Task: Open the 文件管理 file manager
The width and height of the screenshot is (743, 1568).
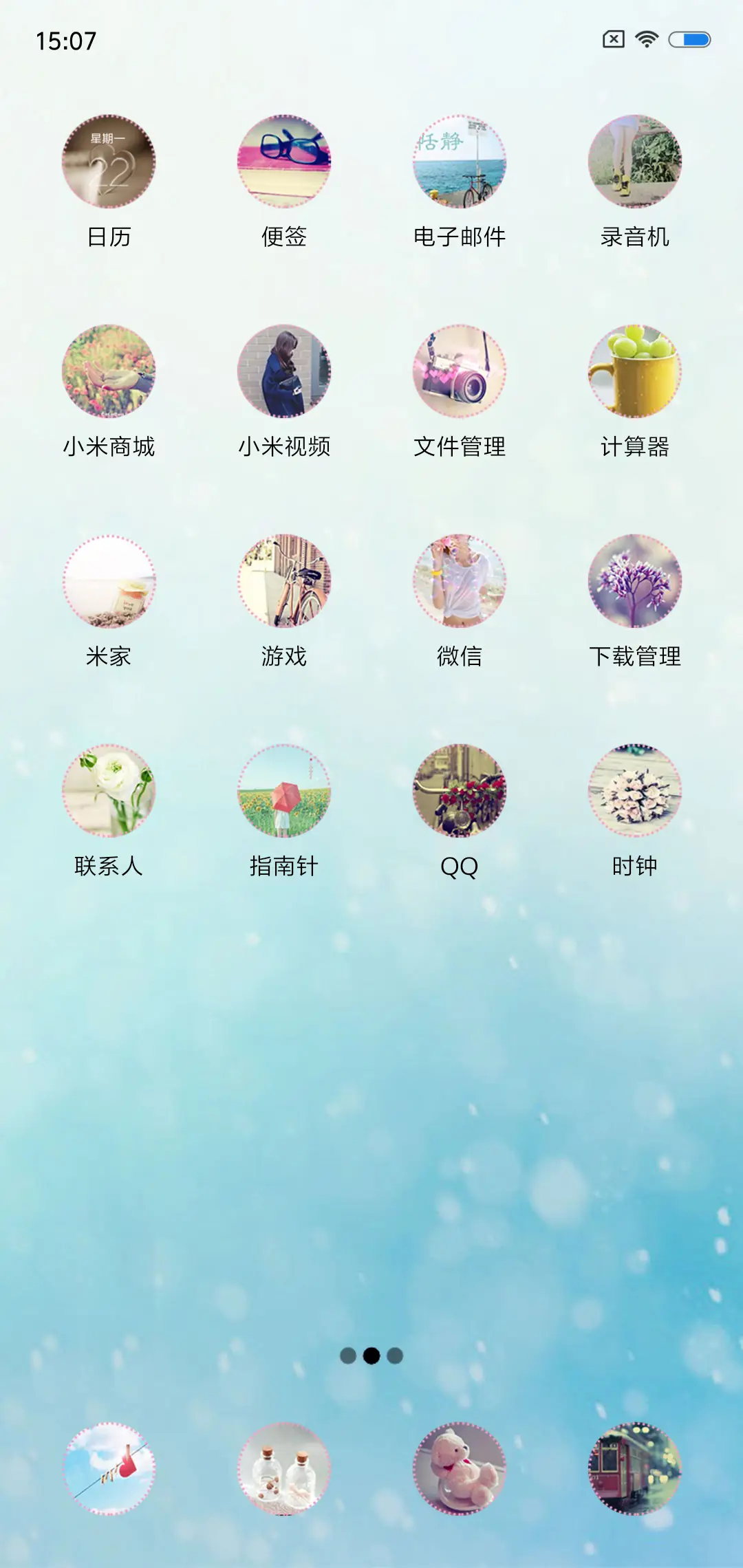Action: (460, 371)
